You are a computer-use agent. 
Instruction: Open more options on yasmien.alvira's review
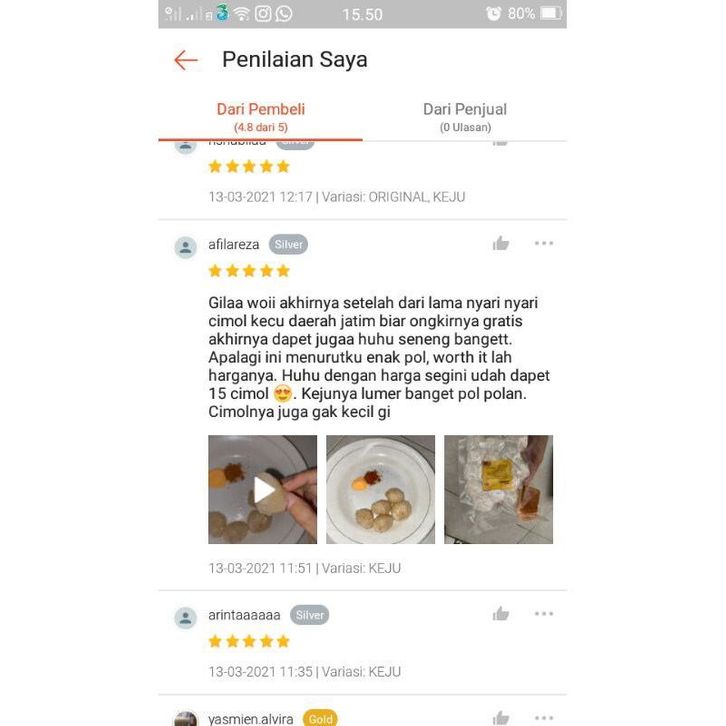point(543,718)
